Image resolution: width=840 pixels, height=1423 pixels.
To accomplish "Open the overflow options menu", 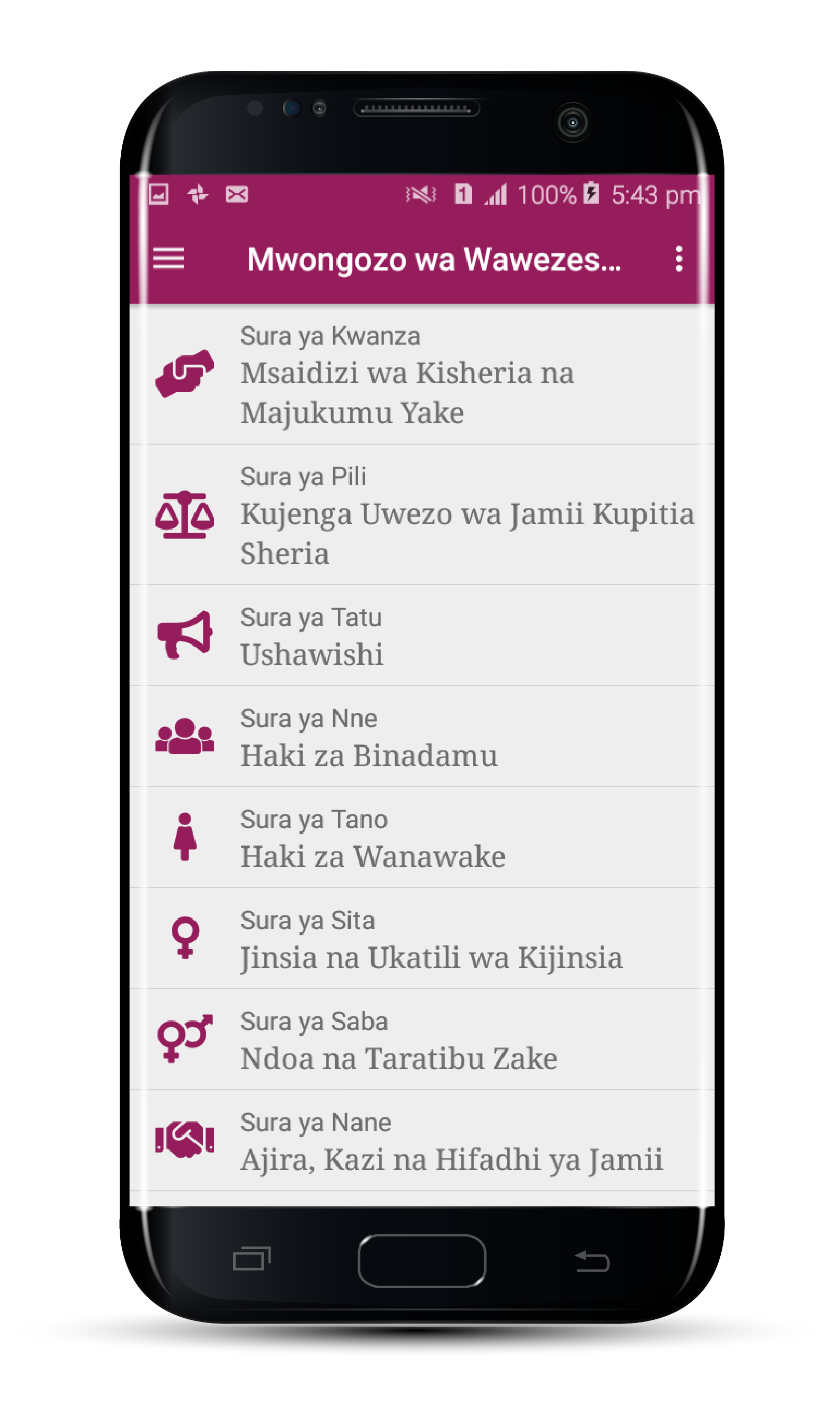I will [678, 259].
